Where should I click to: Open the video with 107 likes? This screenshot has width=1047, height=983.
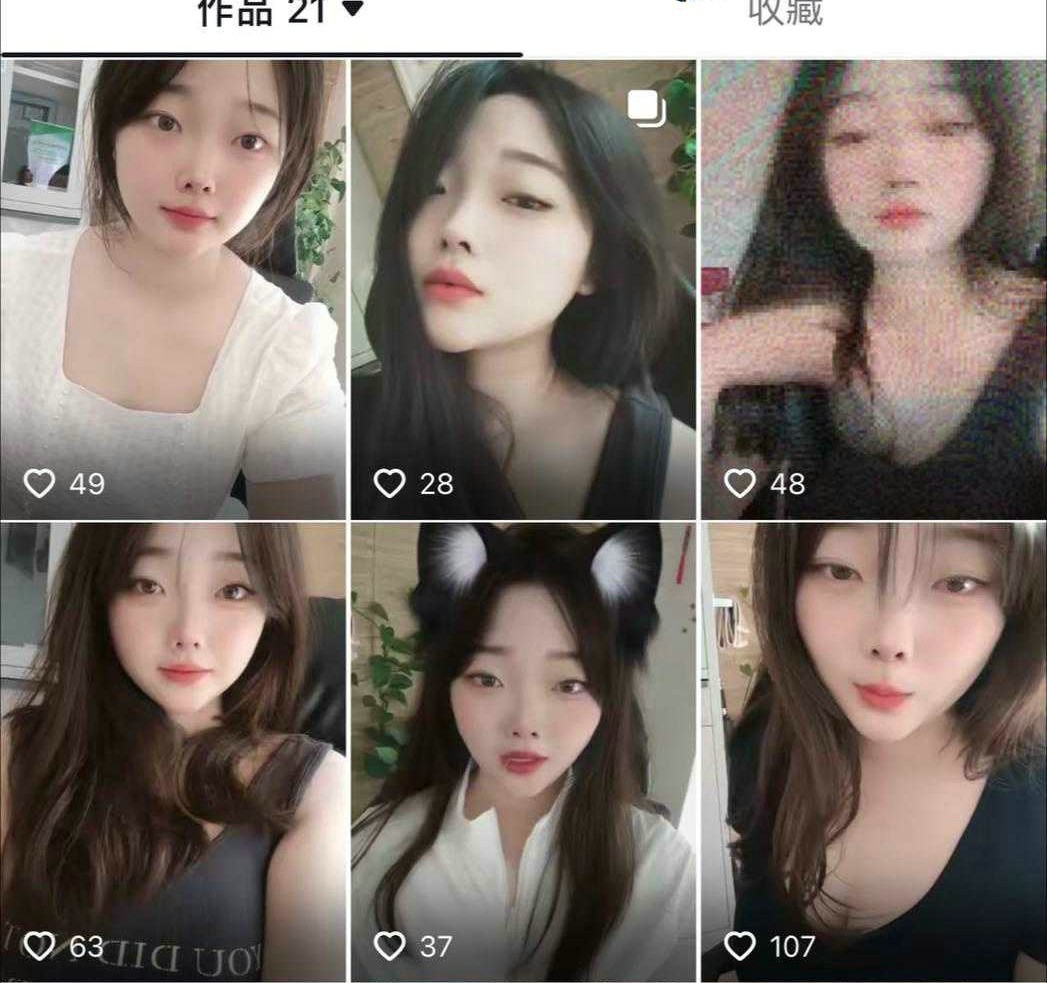(873, 750)
